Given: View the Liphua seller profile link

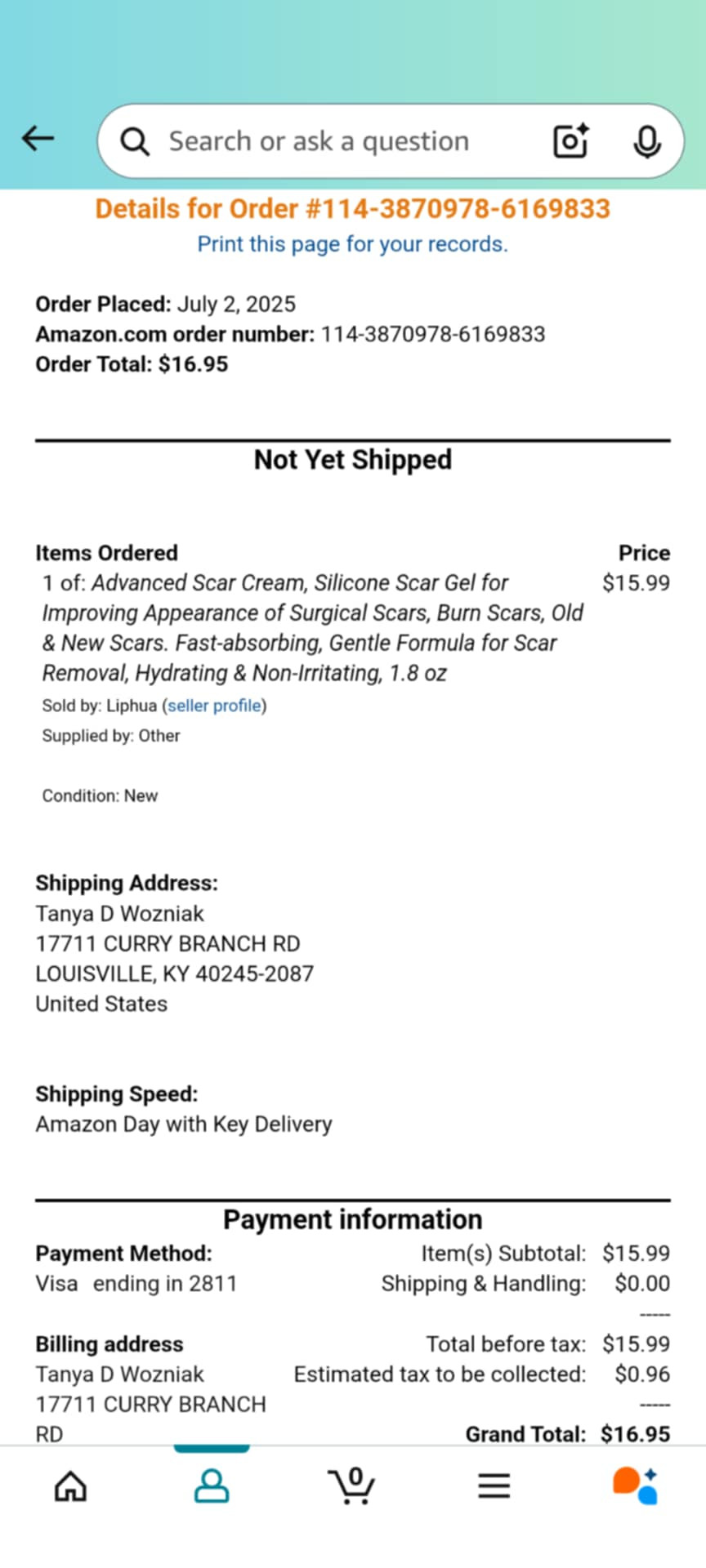Looking at the screenshot, I should point(215,706).
